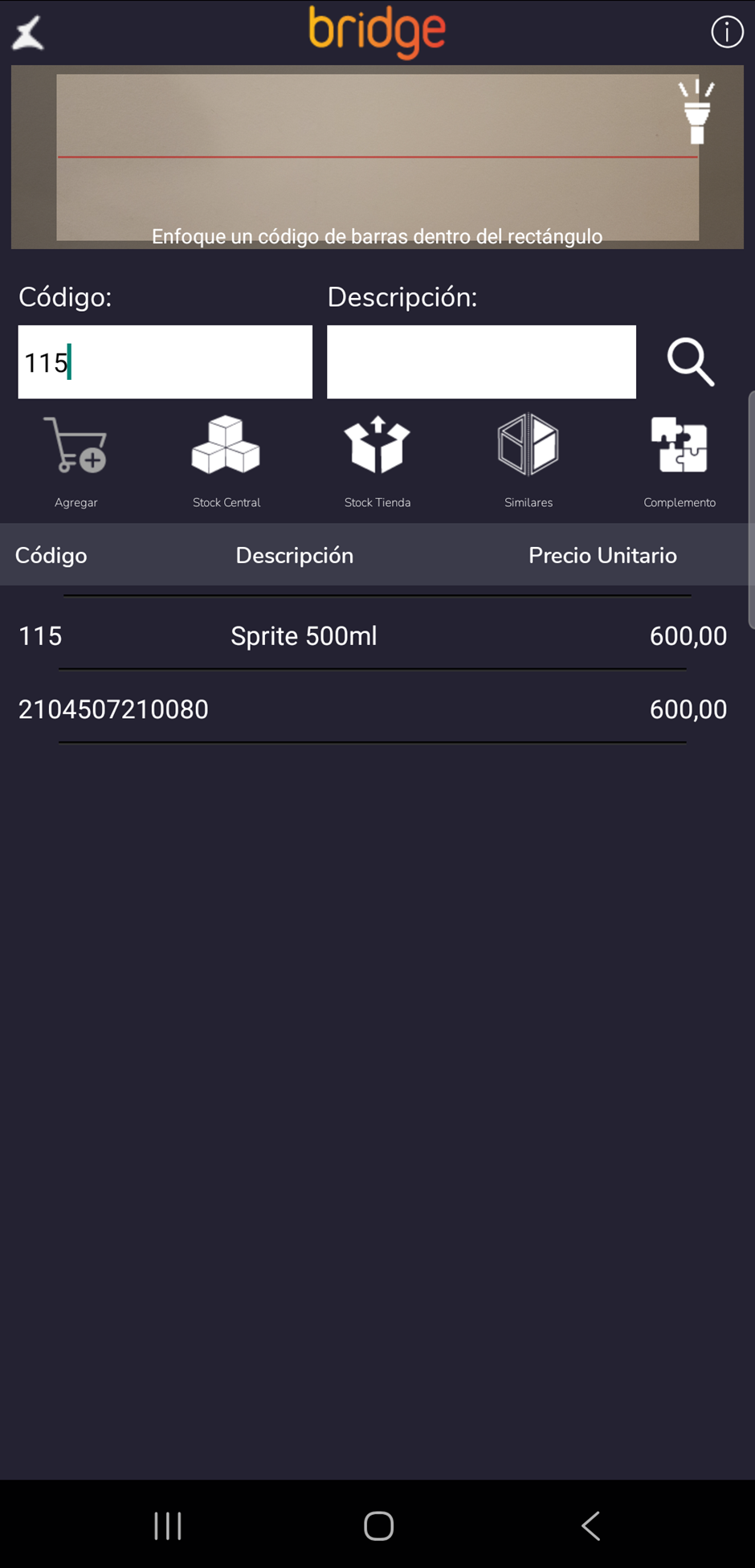This screenshot has height=1568, width=755.
Task: Check Stock Central availability
Action: pos(226,459)
